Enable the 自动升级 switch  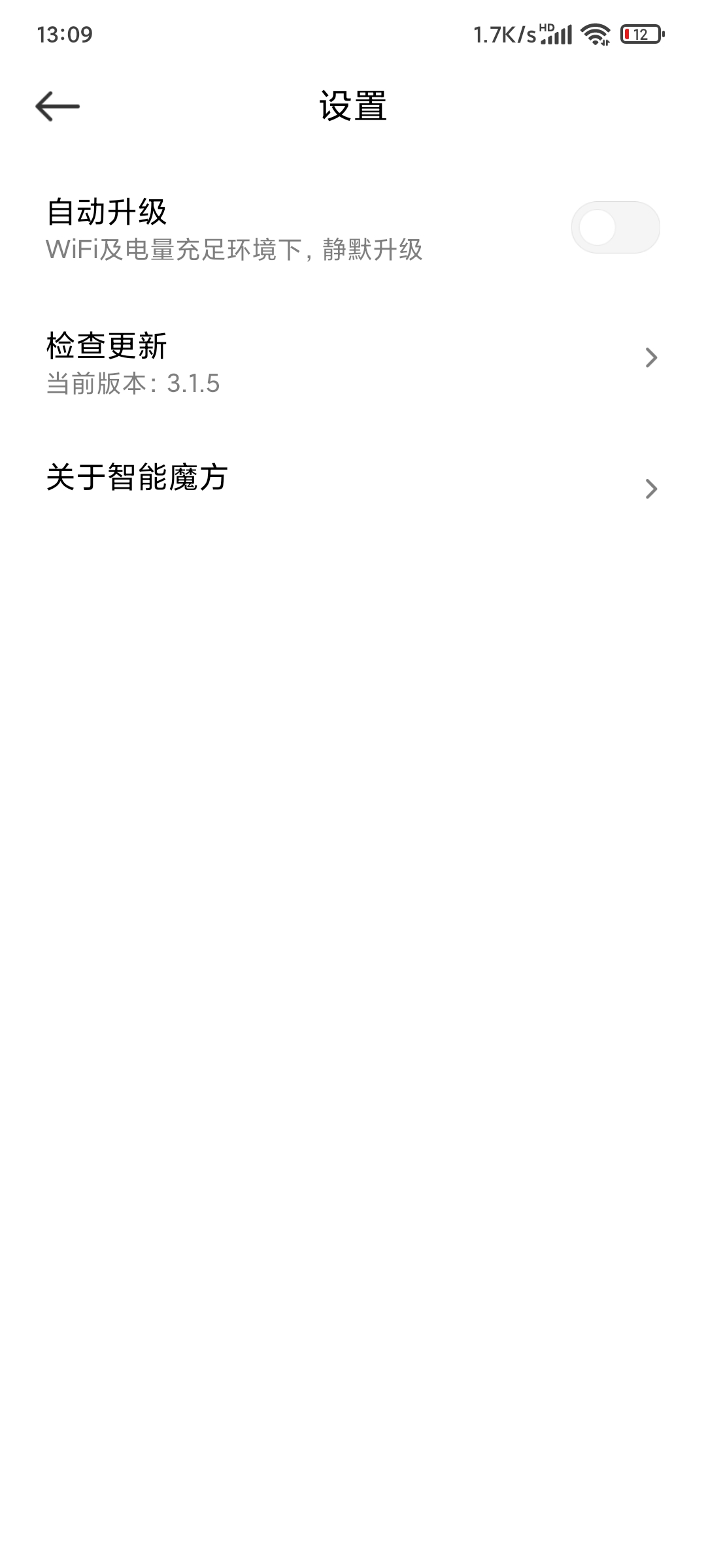click(615, 227)
